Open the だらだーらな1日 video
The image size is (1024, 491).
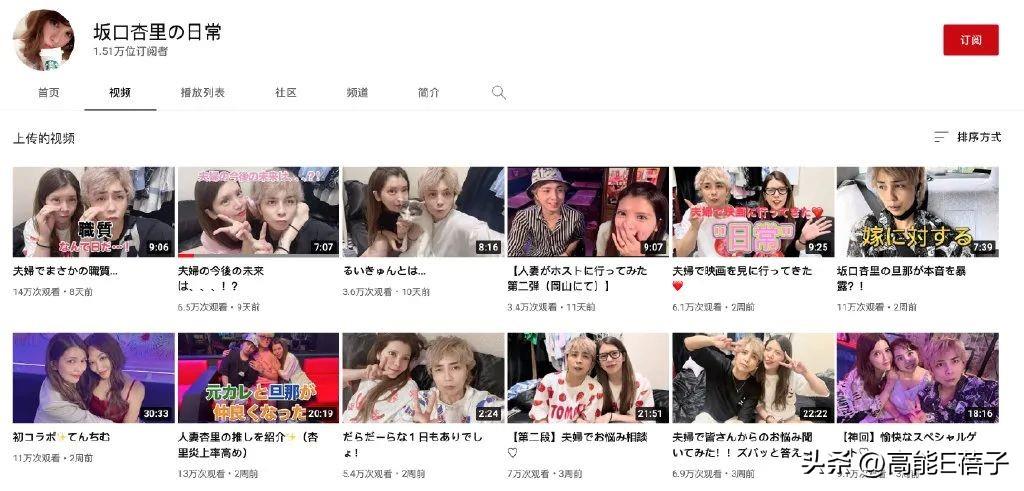[423, 378]
